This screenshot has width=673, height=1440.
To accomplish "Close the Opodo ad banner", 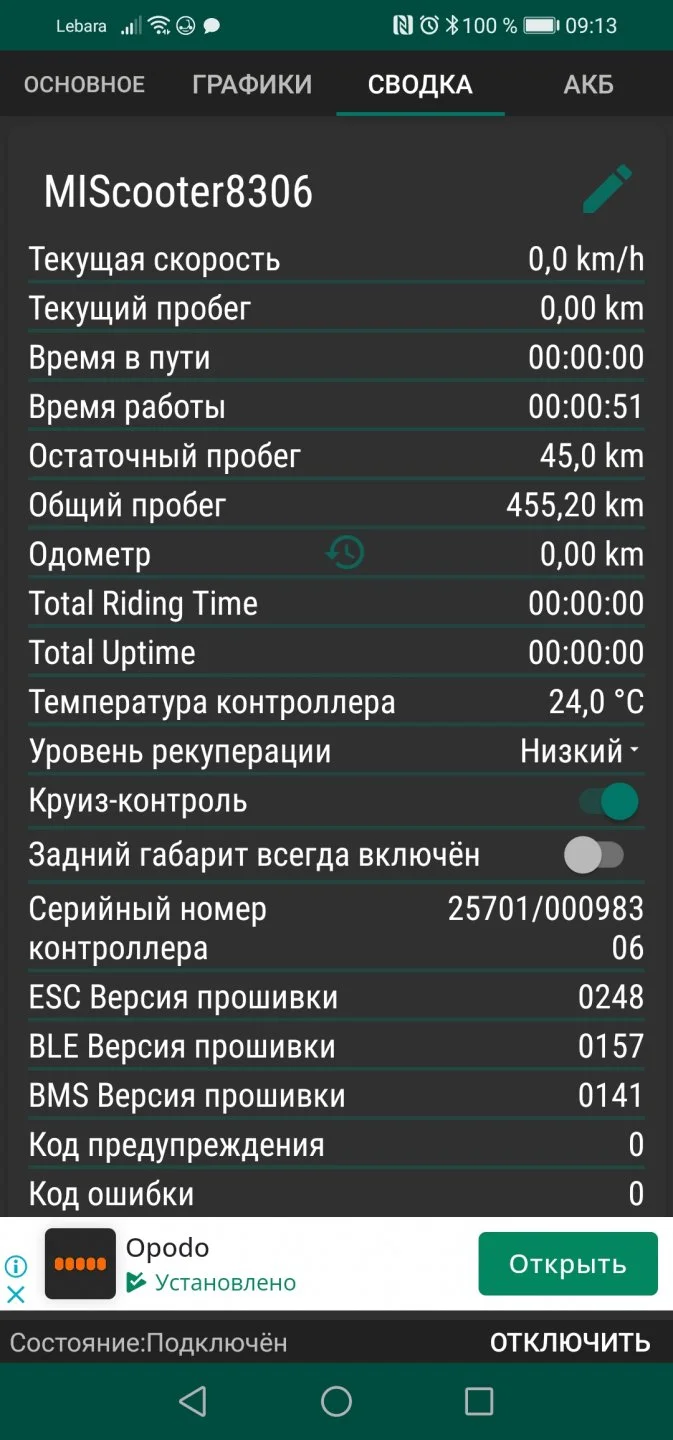I will [x=16, y=1295].
